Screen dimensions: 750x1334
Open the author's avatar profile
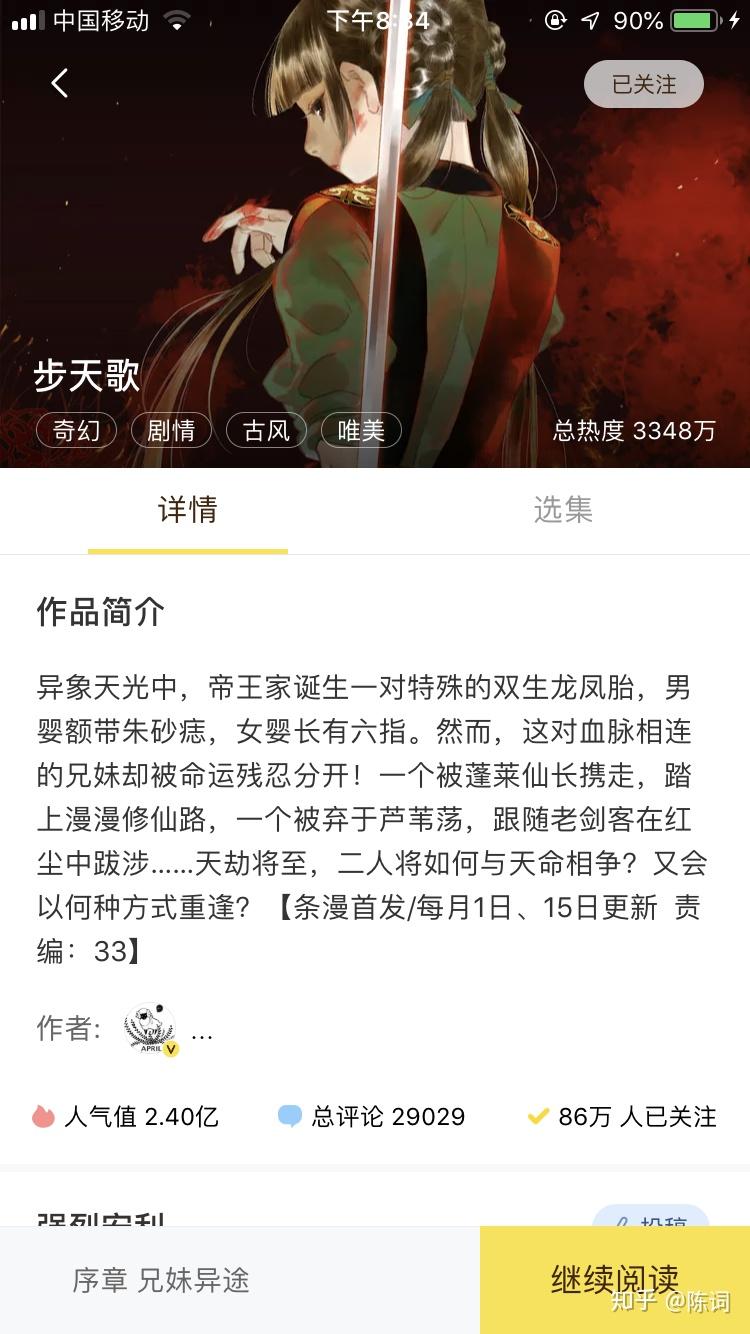click(150, 1029)
